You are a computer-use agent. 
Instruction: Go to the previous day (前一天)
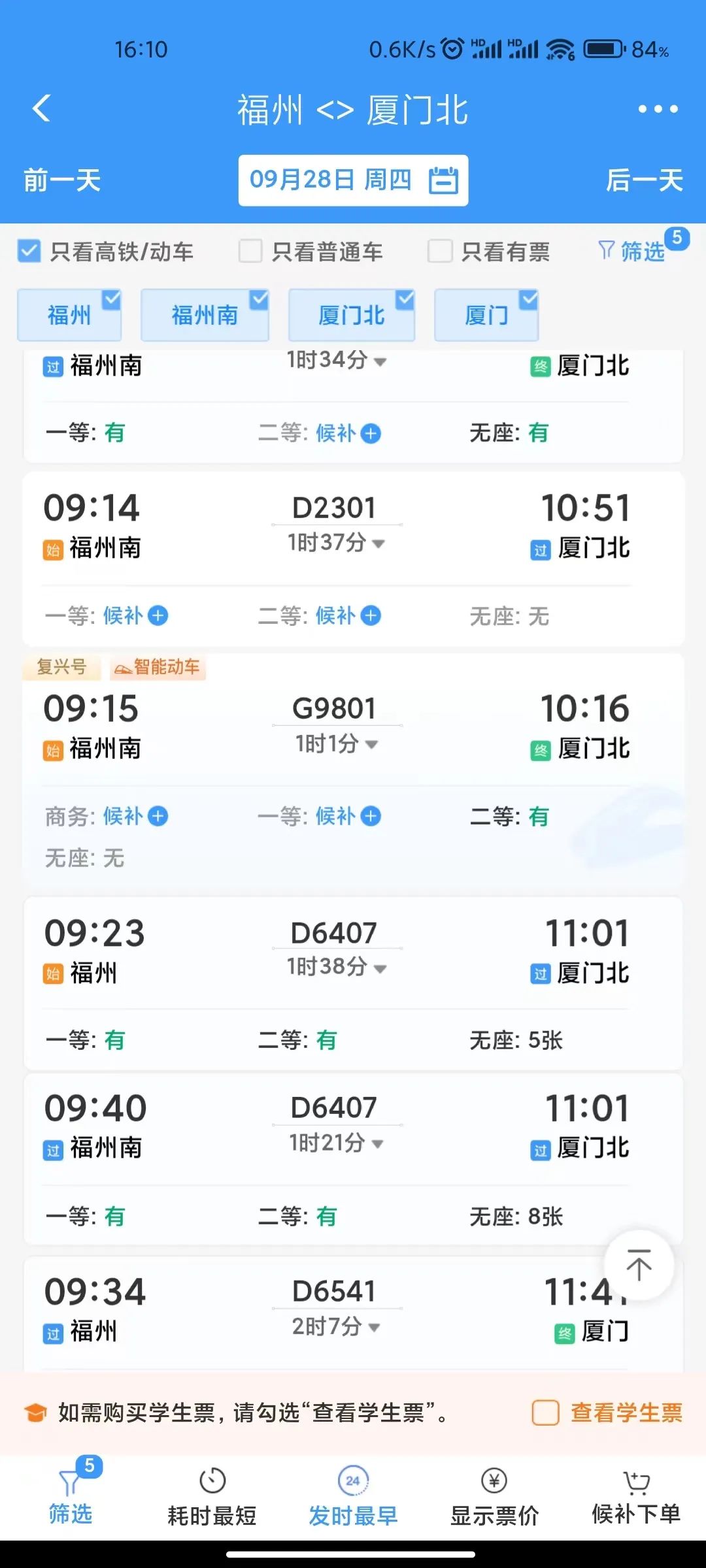coord(62,180)
